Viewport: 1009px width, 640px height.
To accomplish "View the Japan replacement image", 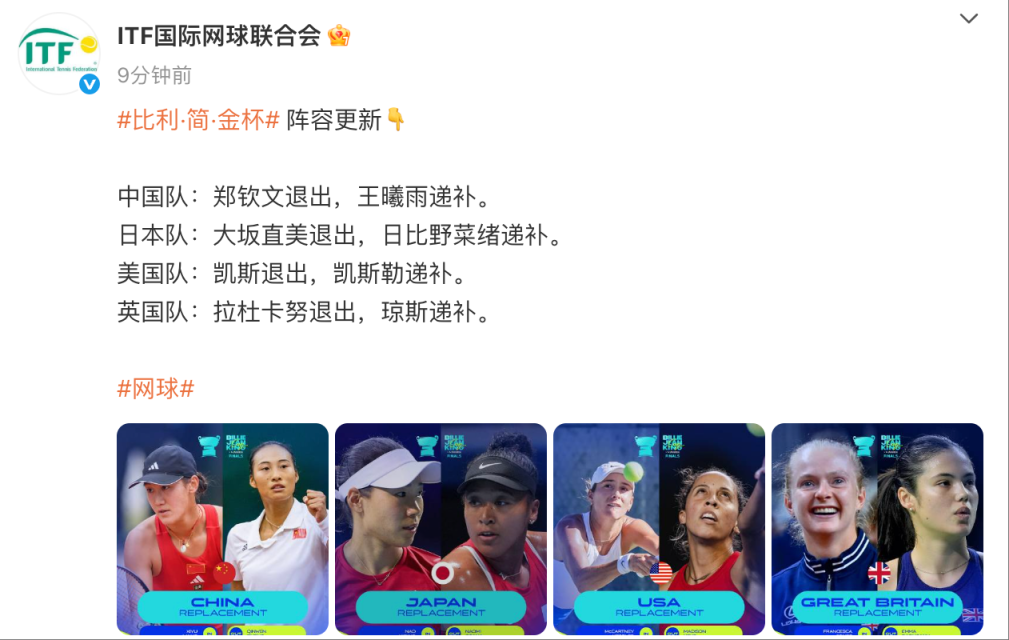I will (440, 528).
